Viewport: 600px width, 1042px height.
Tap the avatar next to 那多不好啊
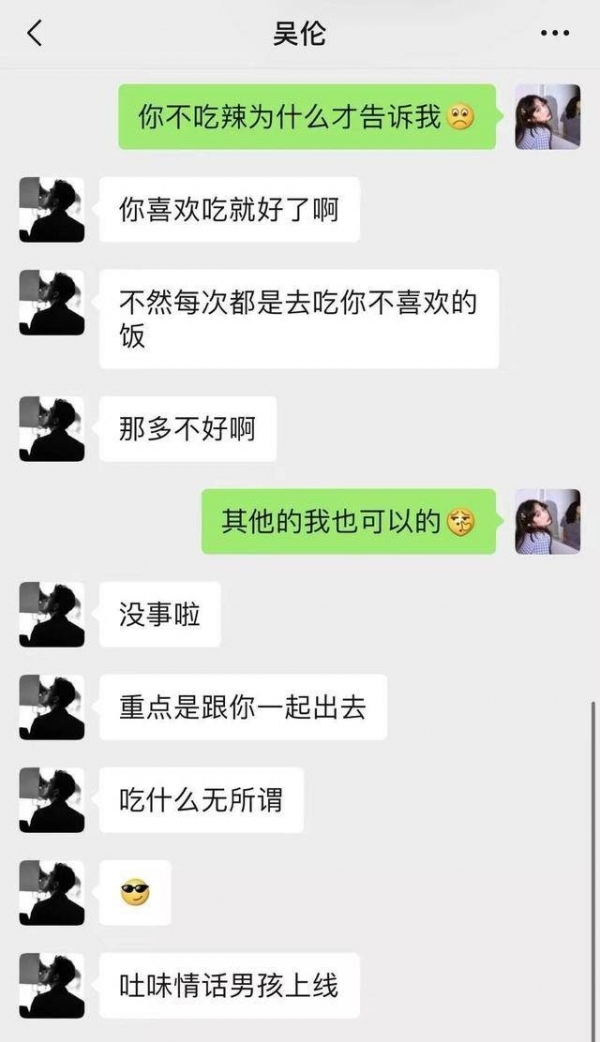pos(52,429)
